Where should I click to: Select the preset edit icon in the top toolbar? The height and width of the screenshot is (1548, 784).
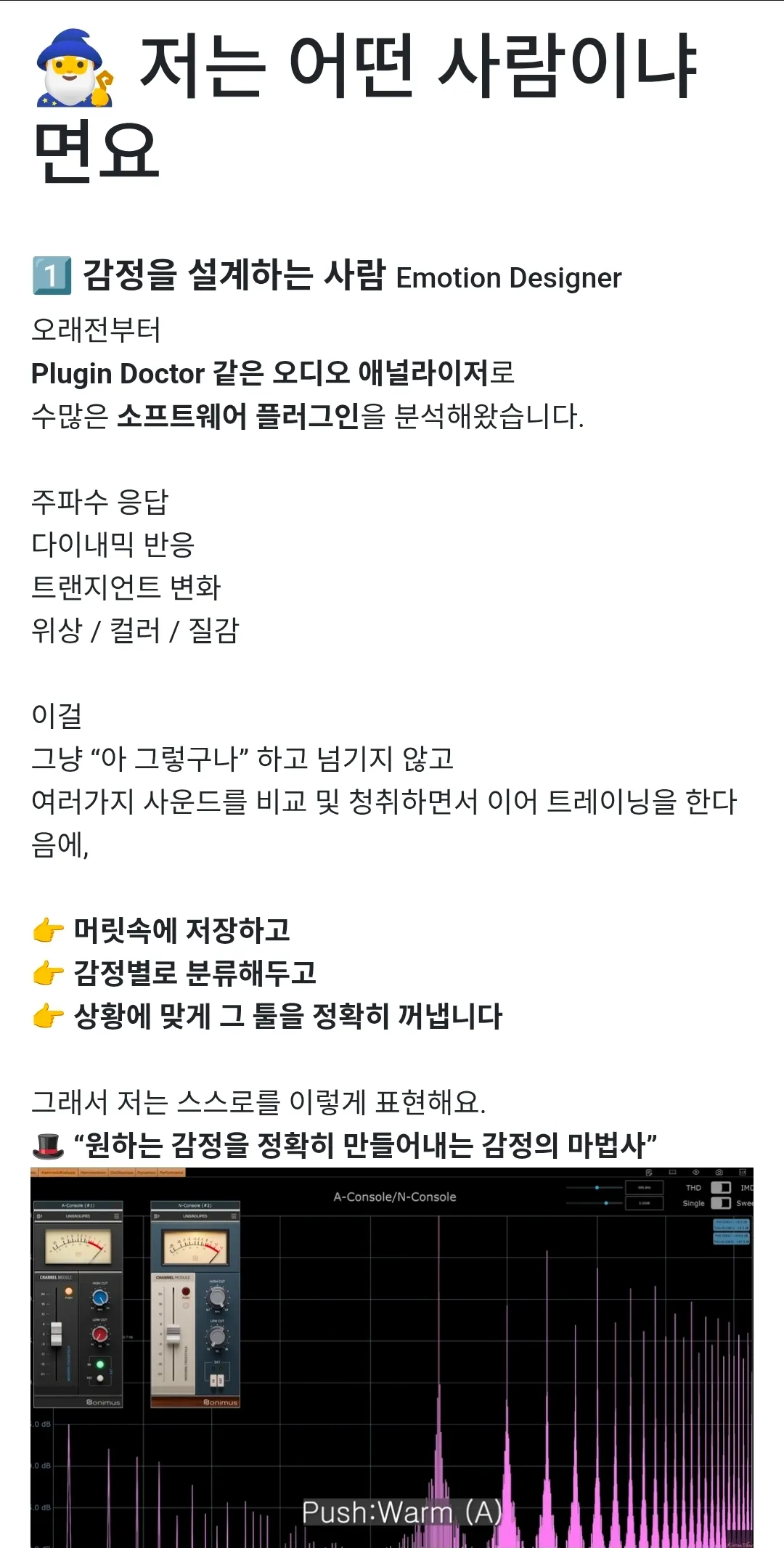point(648,1173)
